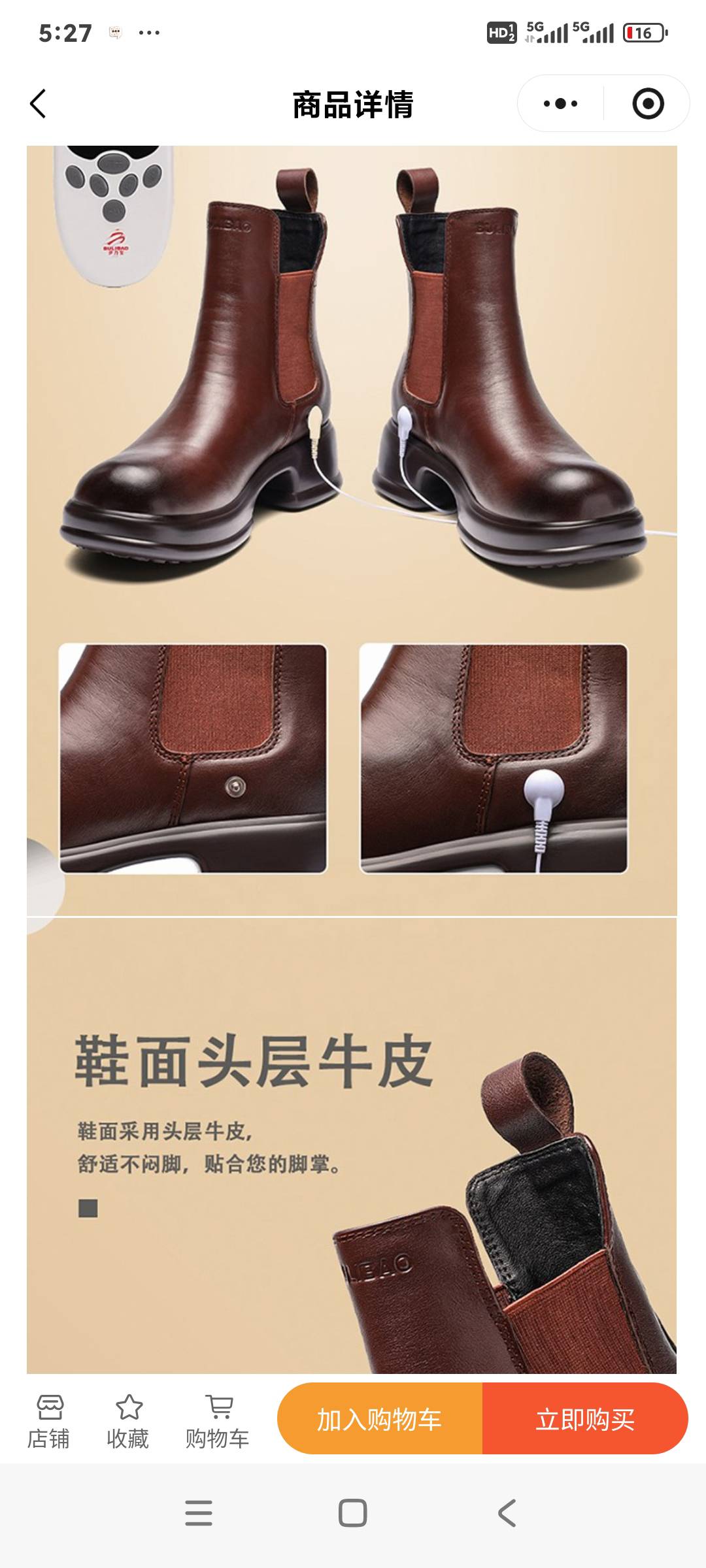Tap 加入购物车 to add boots to cart
Screen dimensions: 706x1568
point(380,1420)
